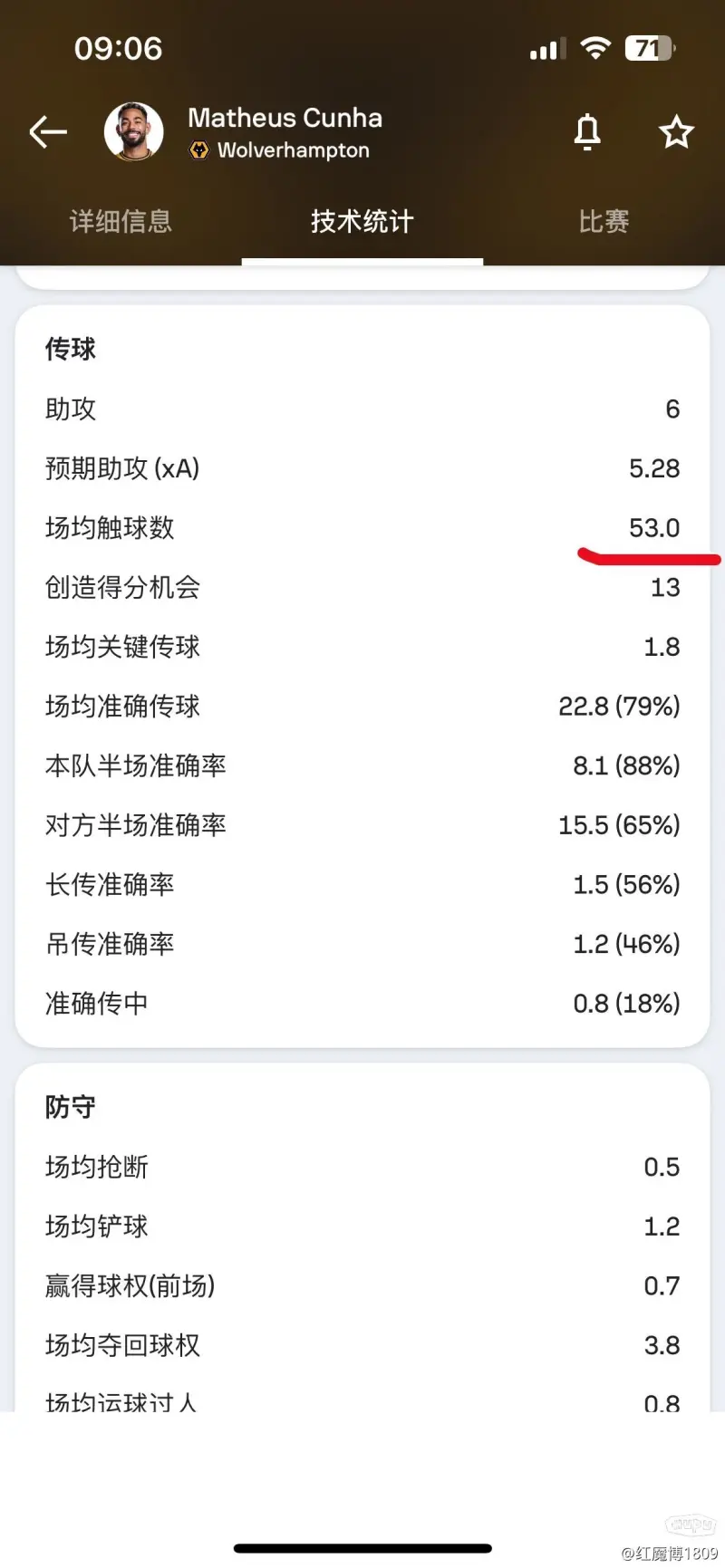Go back using the arrow icon
Image resolution: width=725 pixels, height=1568 pixels.
[x=48, y=132]
